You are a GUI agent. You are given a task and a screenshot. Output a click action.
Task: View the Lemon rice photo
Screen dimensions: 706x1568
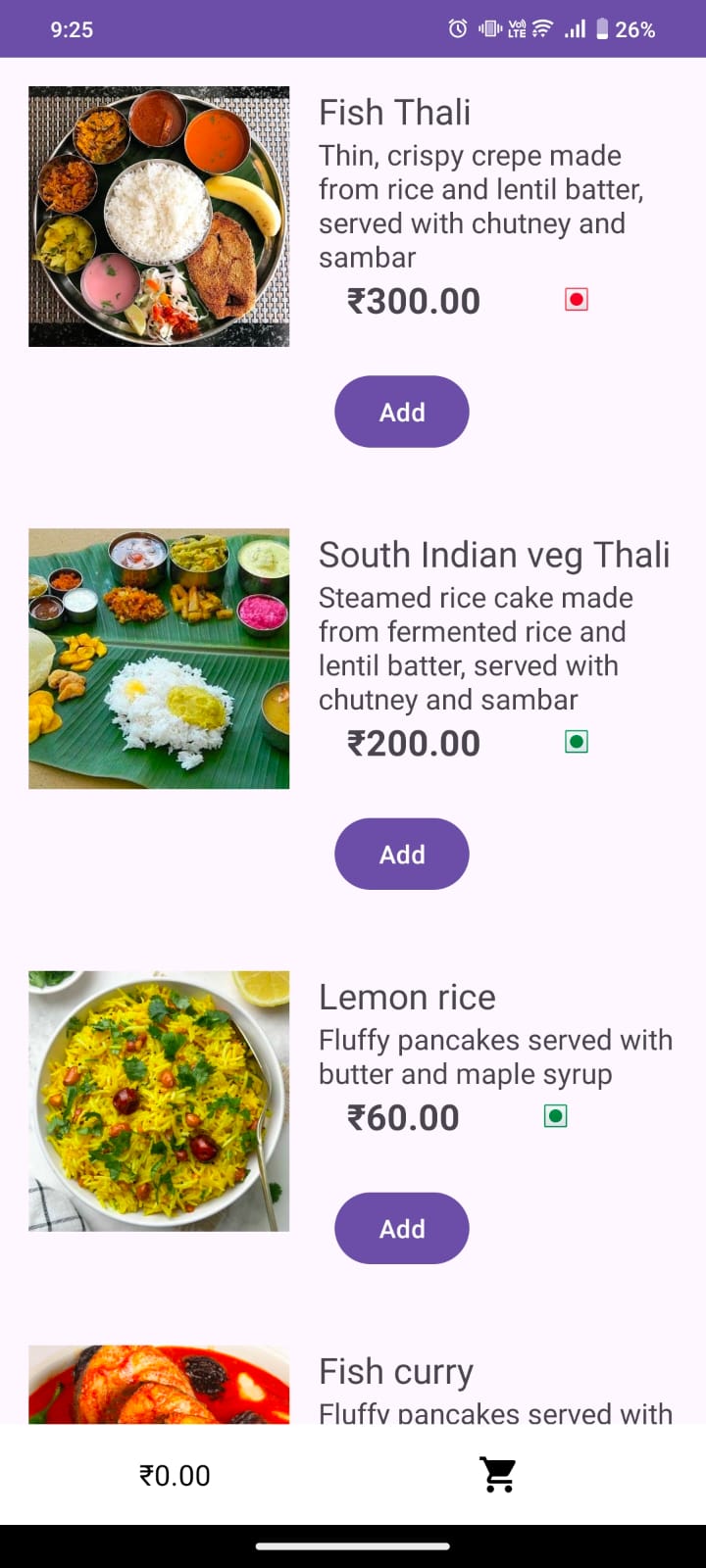click(x=159, y=1101)
